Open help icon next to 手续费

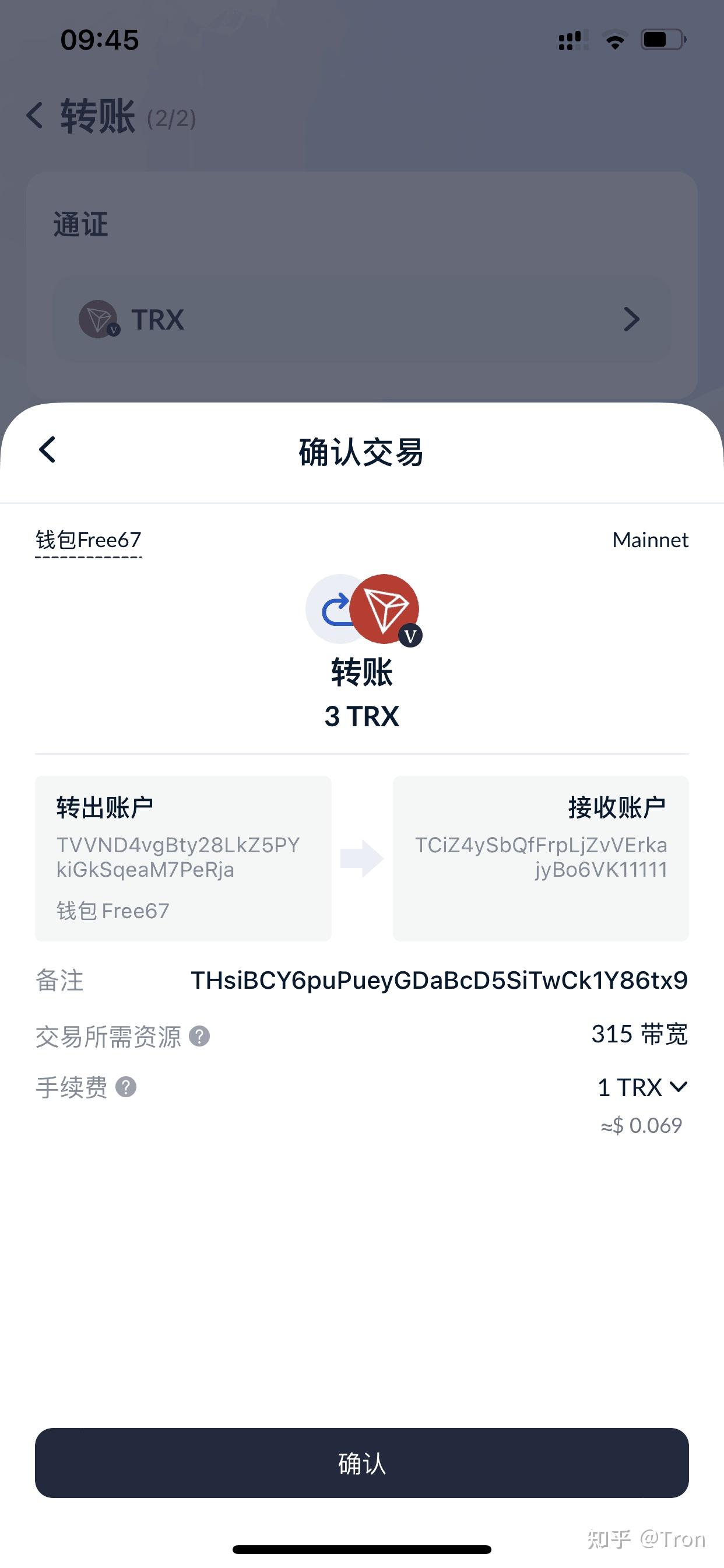coord(126,1087)
